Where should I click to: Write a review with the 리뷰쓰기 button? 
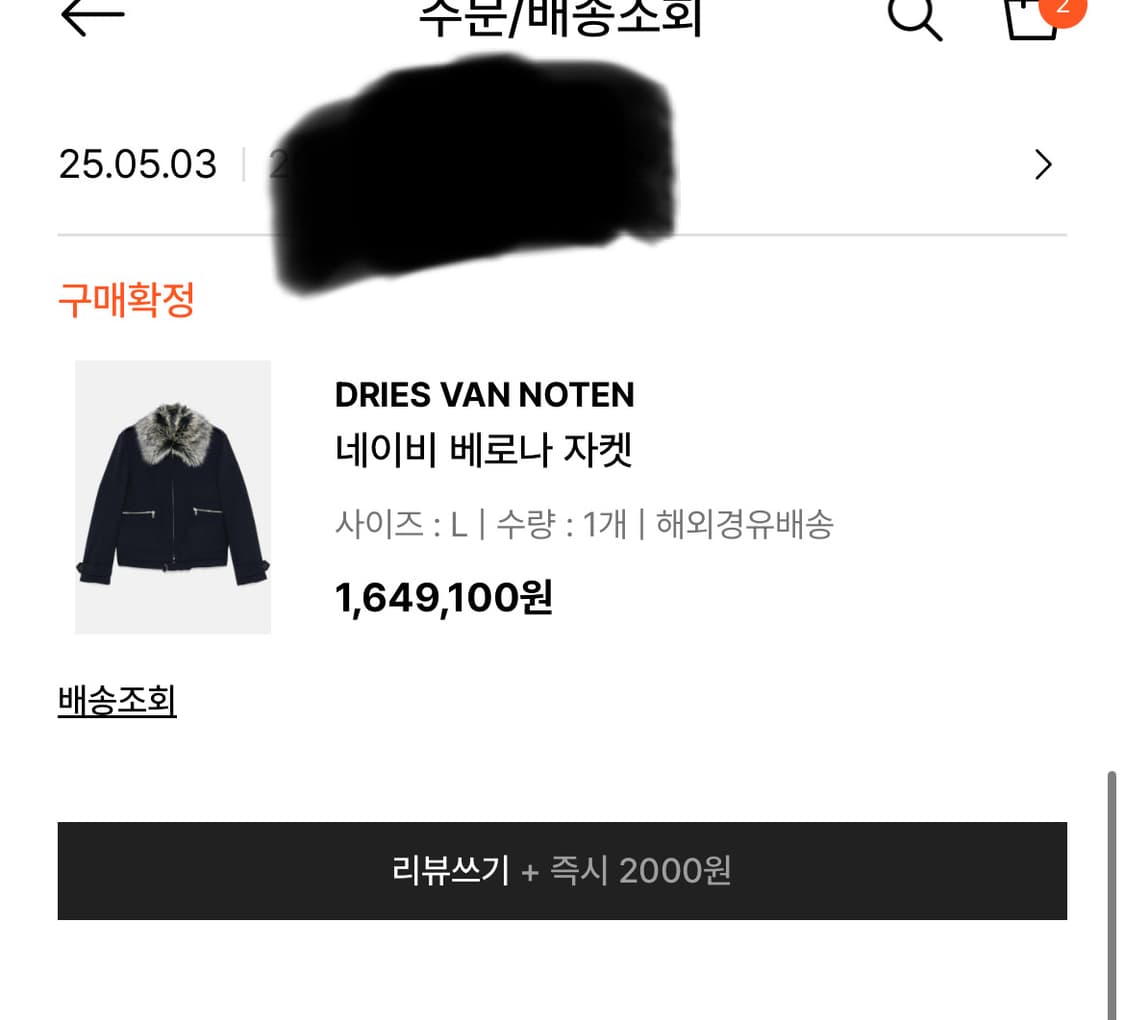562,871
